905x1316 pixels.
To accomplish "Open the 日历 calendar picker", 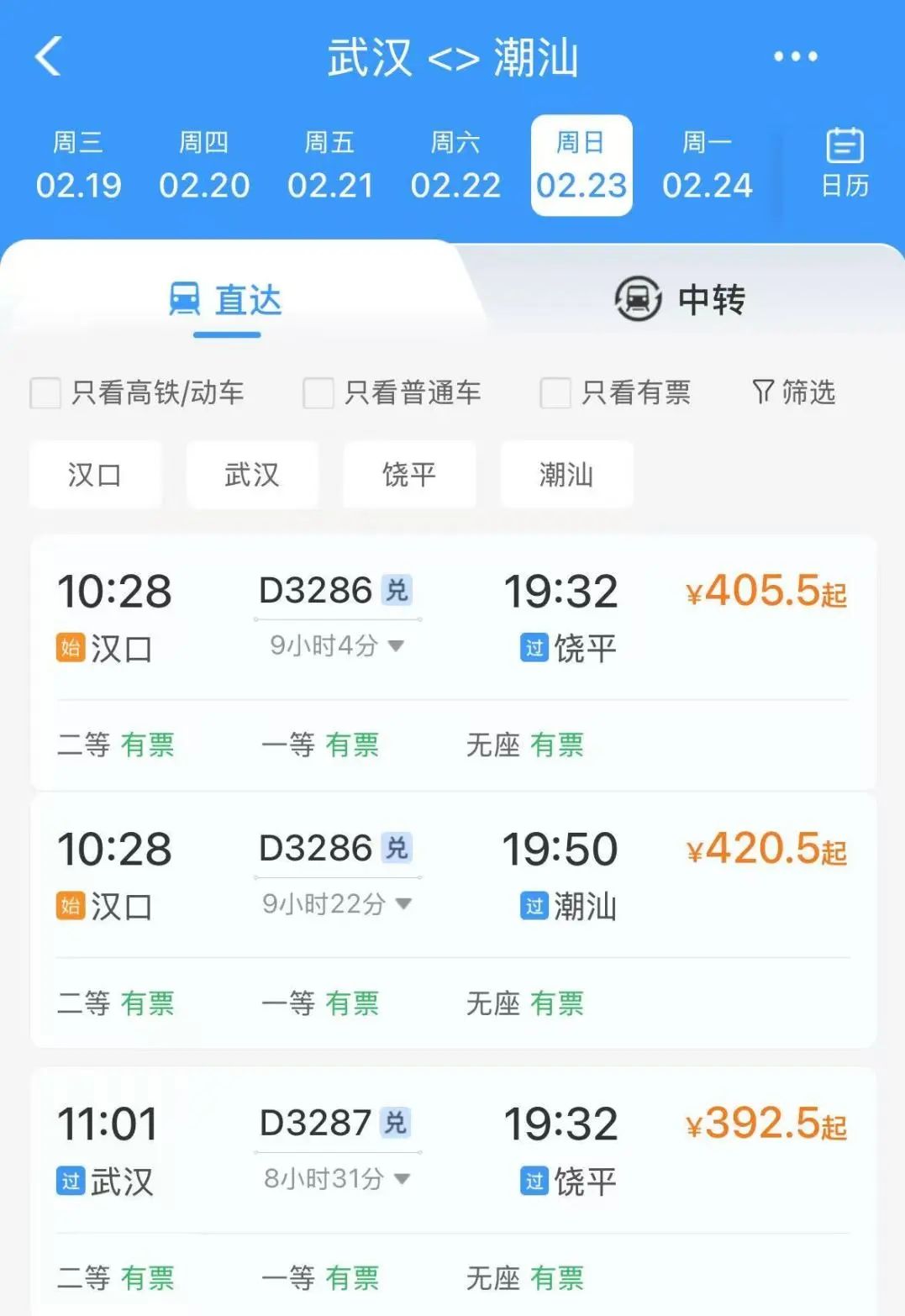I will point(844,163).
